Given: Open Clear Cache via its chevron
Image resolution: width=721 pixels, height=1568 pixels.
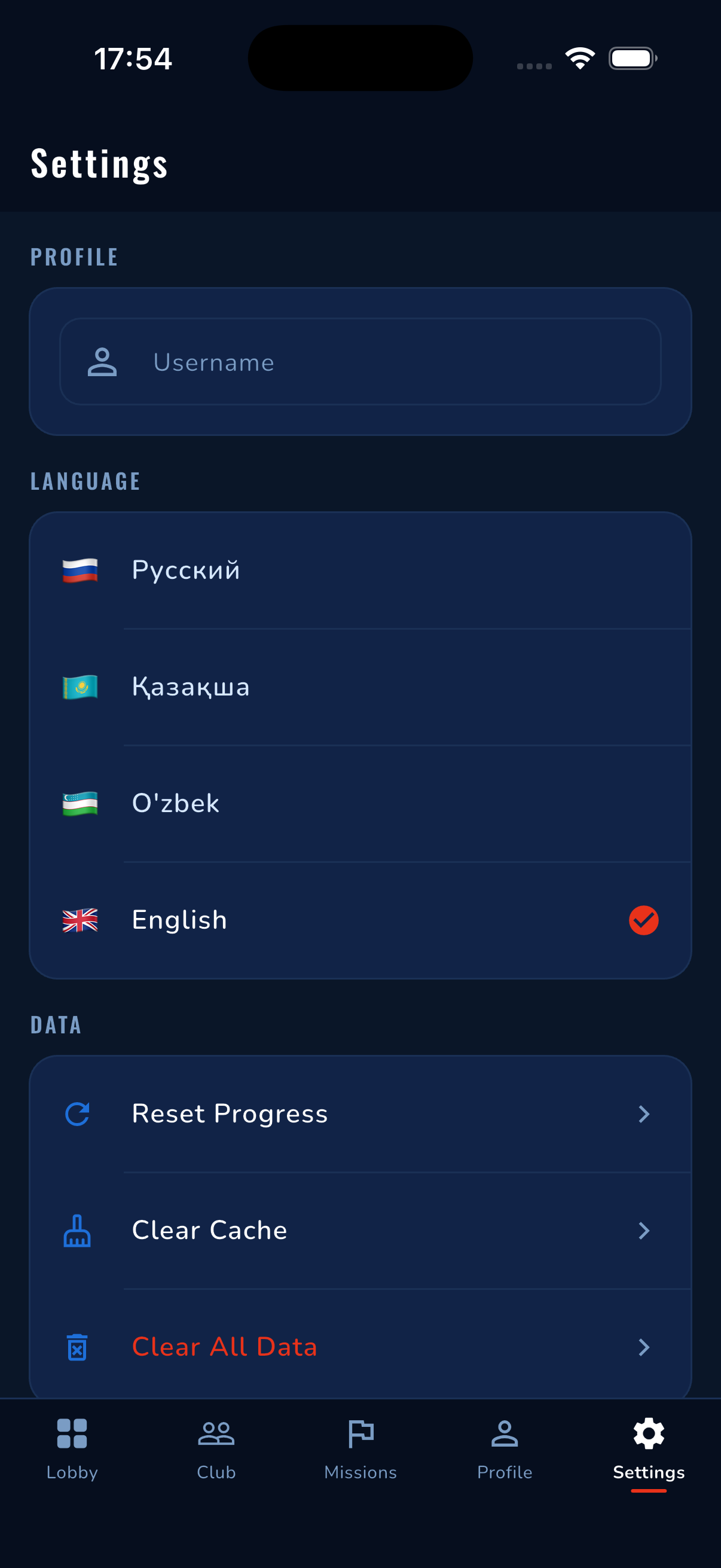Looking at the screenshot, I should point(644,1230).
